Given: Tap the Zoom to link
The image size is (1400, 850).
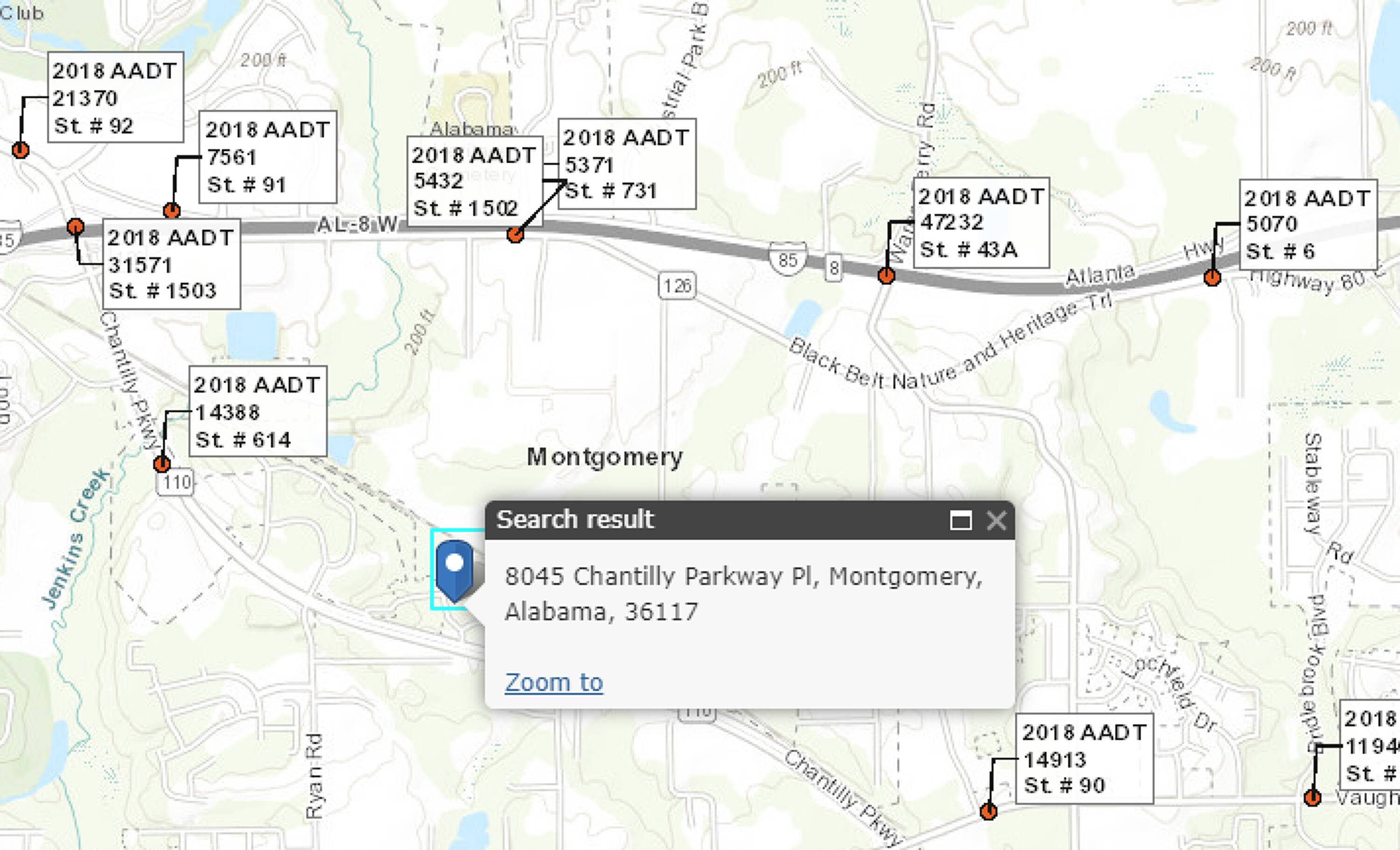Looking at the screenshot, I should [554, 683].
